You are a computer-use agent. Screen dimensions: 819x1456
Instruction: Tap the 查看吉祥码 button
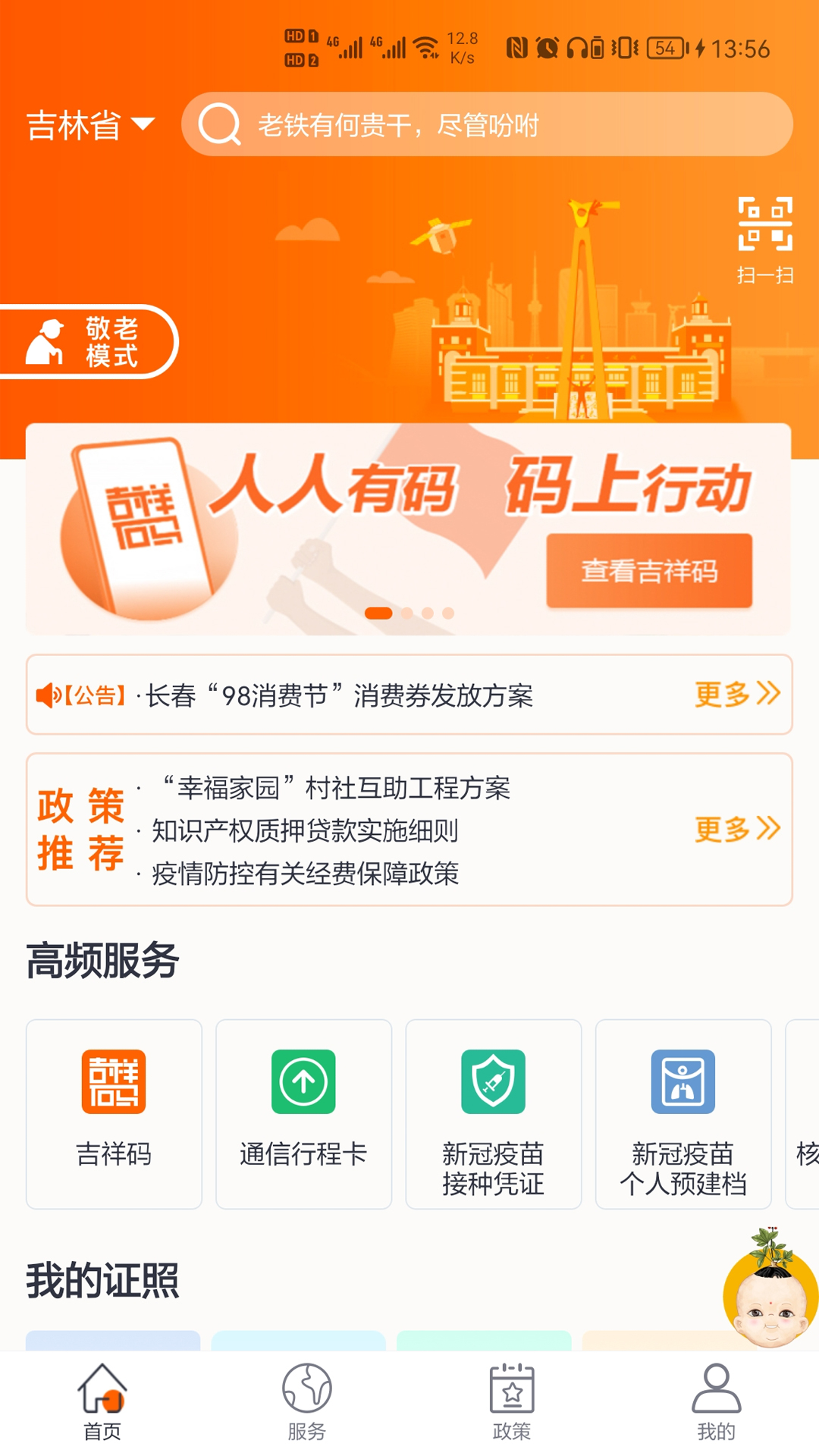[649, 570]
